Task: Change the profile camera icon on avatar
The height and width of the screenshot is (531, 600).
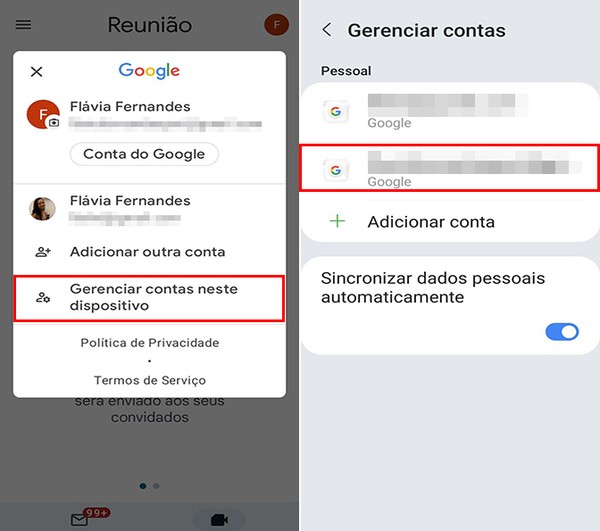Action: pos(53,123)
